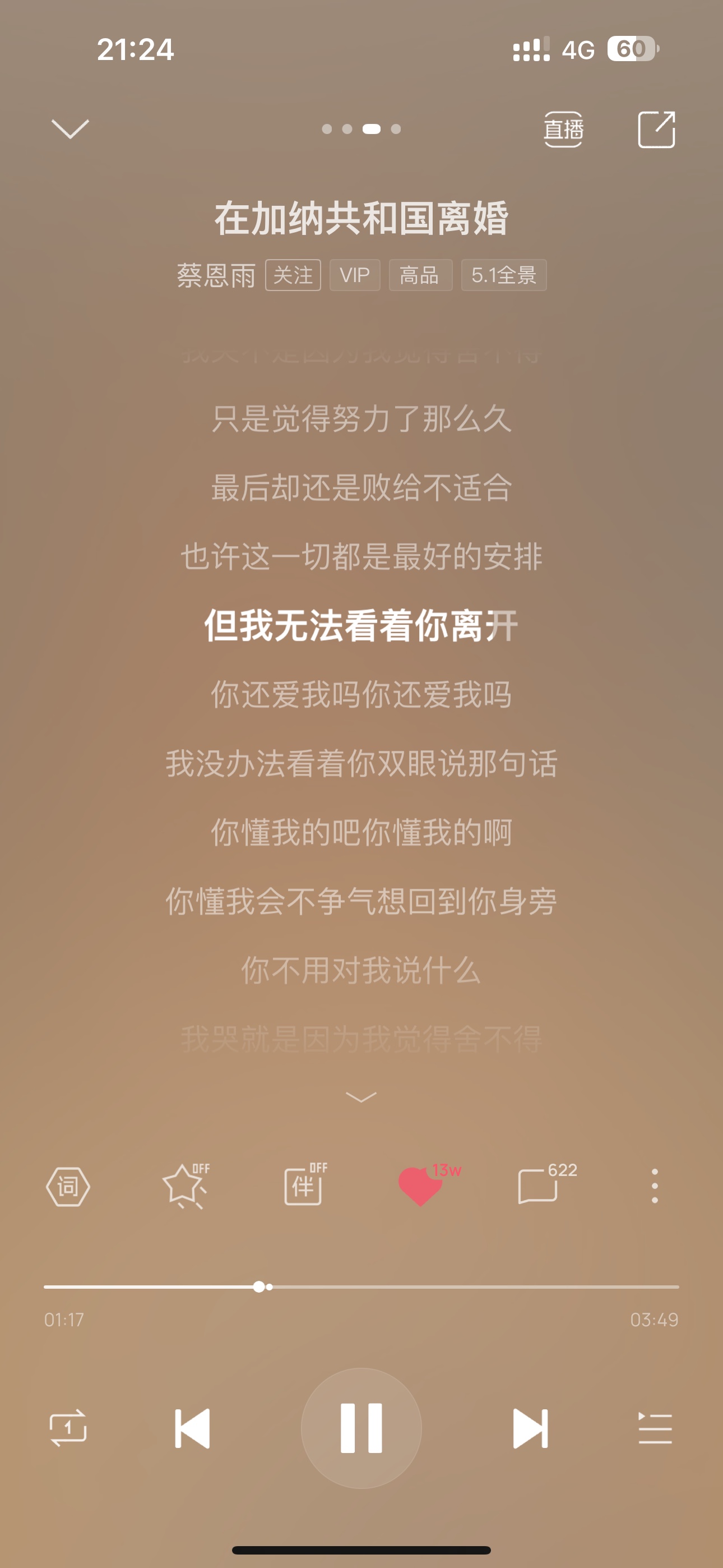Unlike the song via heart icon

pos(420,1186)
